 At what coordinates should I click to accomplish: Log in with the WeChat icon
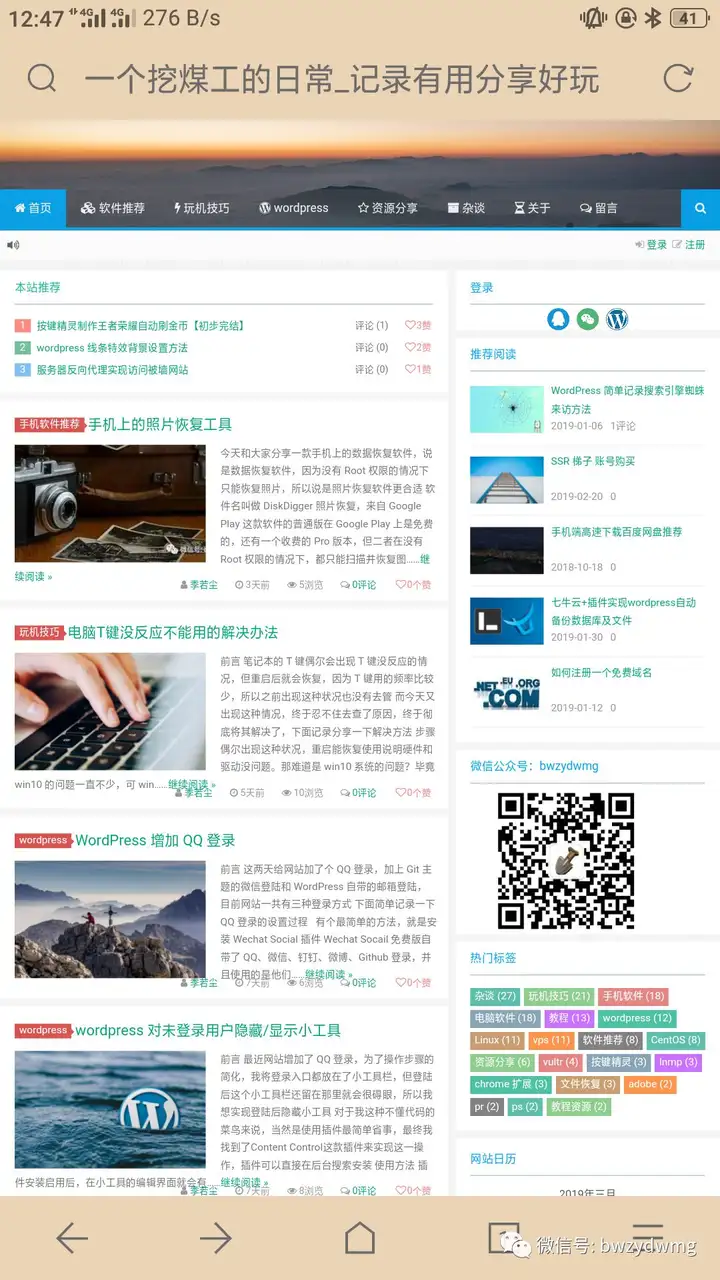pyautogui.click(x=588, y=319)
